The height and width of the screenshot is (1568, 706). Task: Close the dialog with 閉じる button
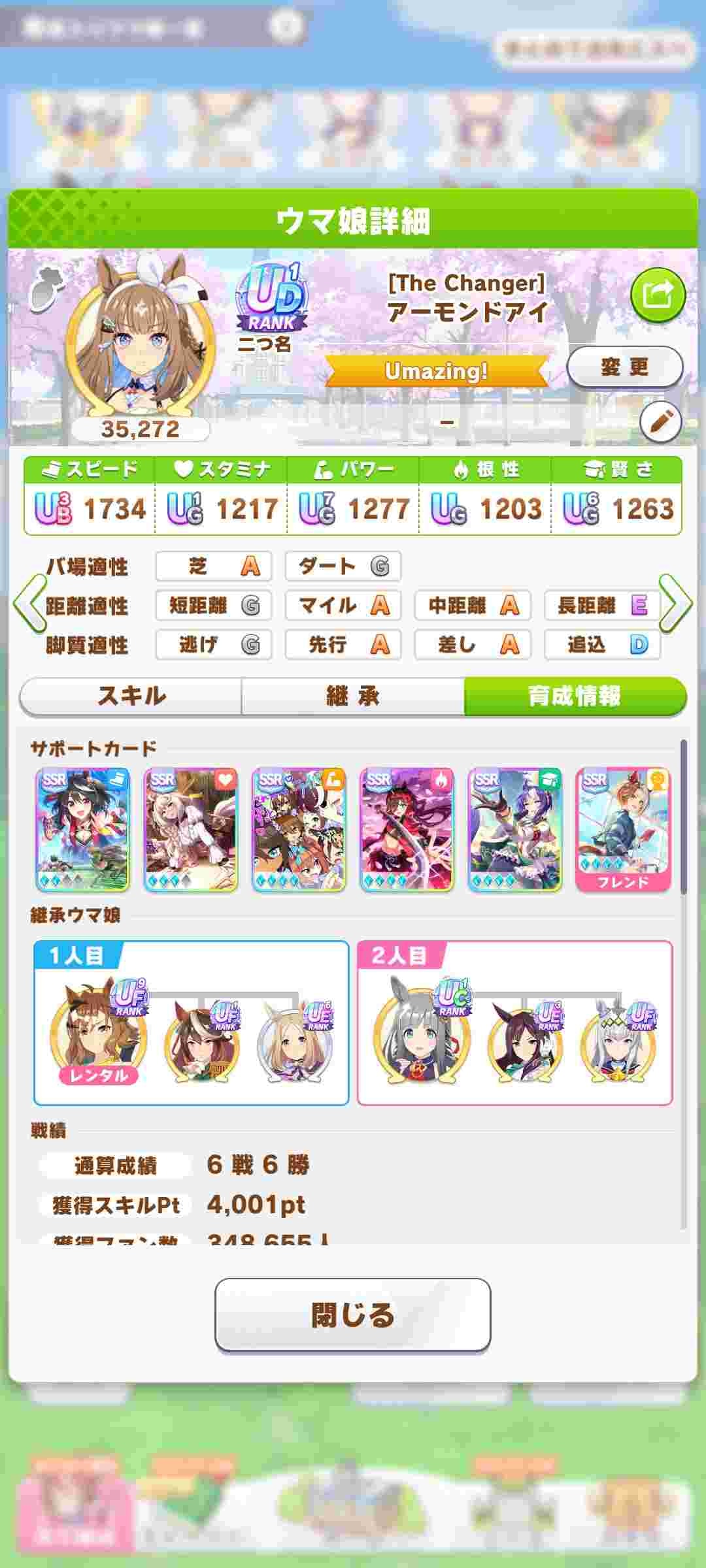click(353, 1315)
